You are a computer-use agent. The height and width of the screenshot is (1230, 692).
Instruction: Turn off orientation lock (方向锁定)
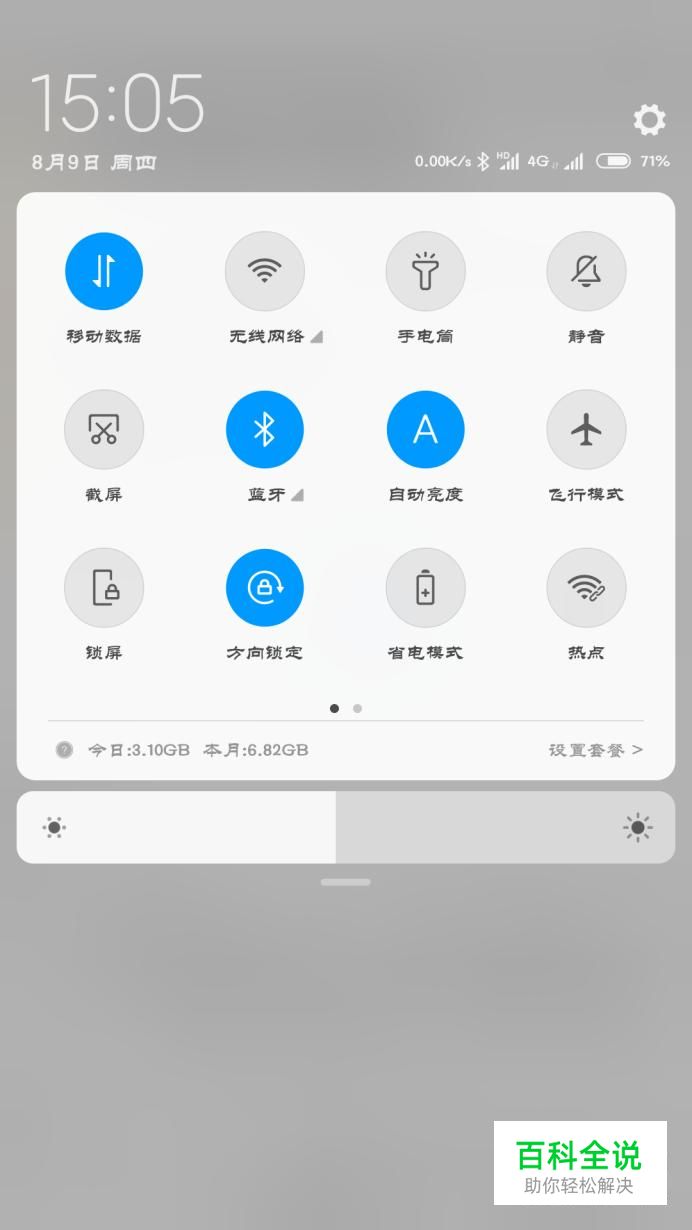[x=265, y=587]
